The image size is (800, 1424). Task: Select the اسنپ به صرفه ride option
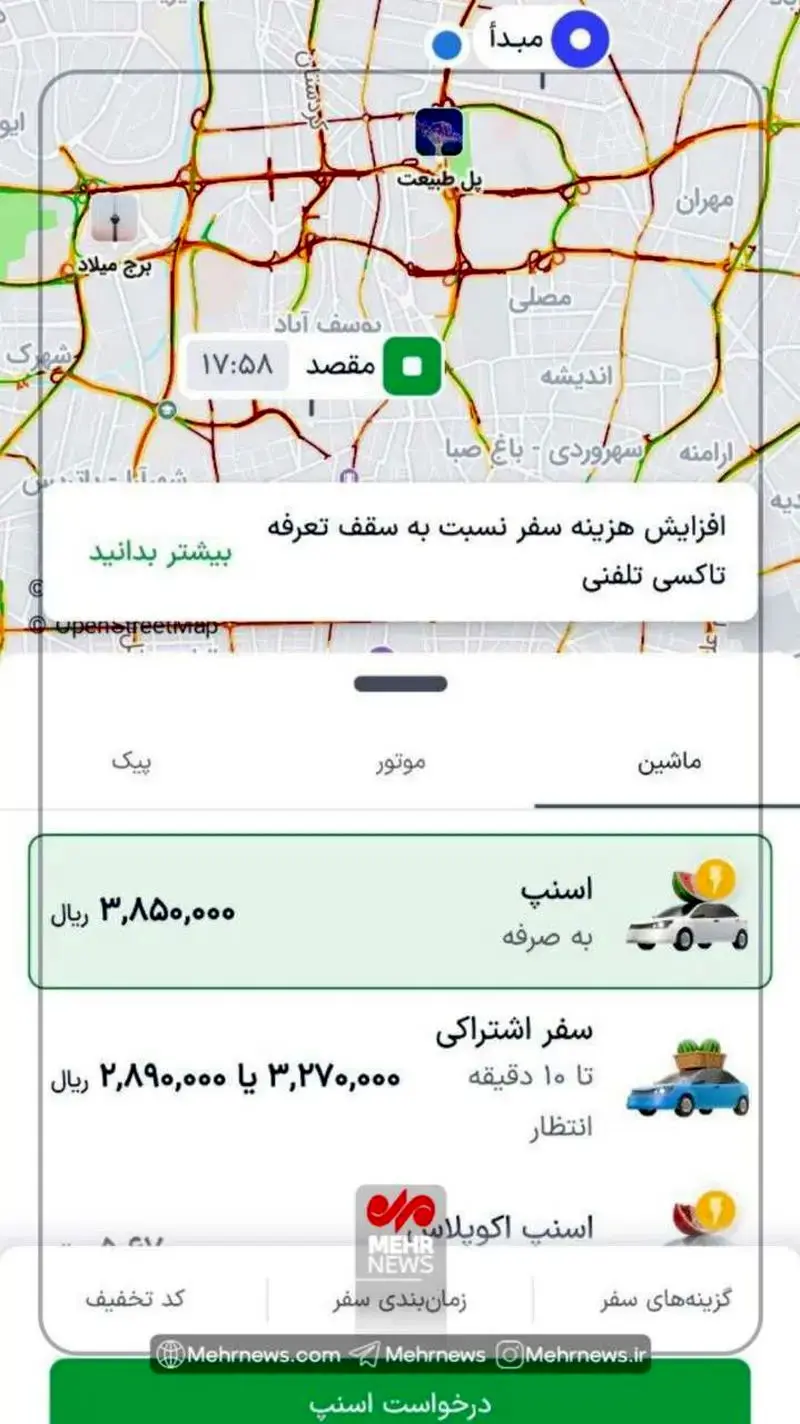click(400, 911)
